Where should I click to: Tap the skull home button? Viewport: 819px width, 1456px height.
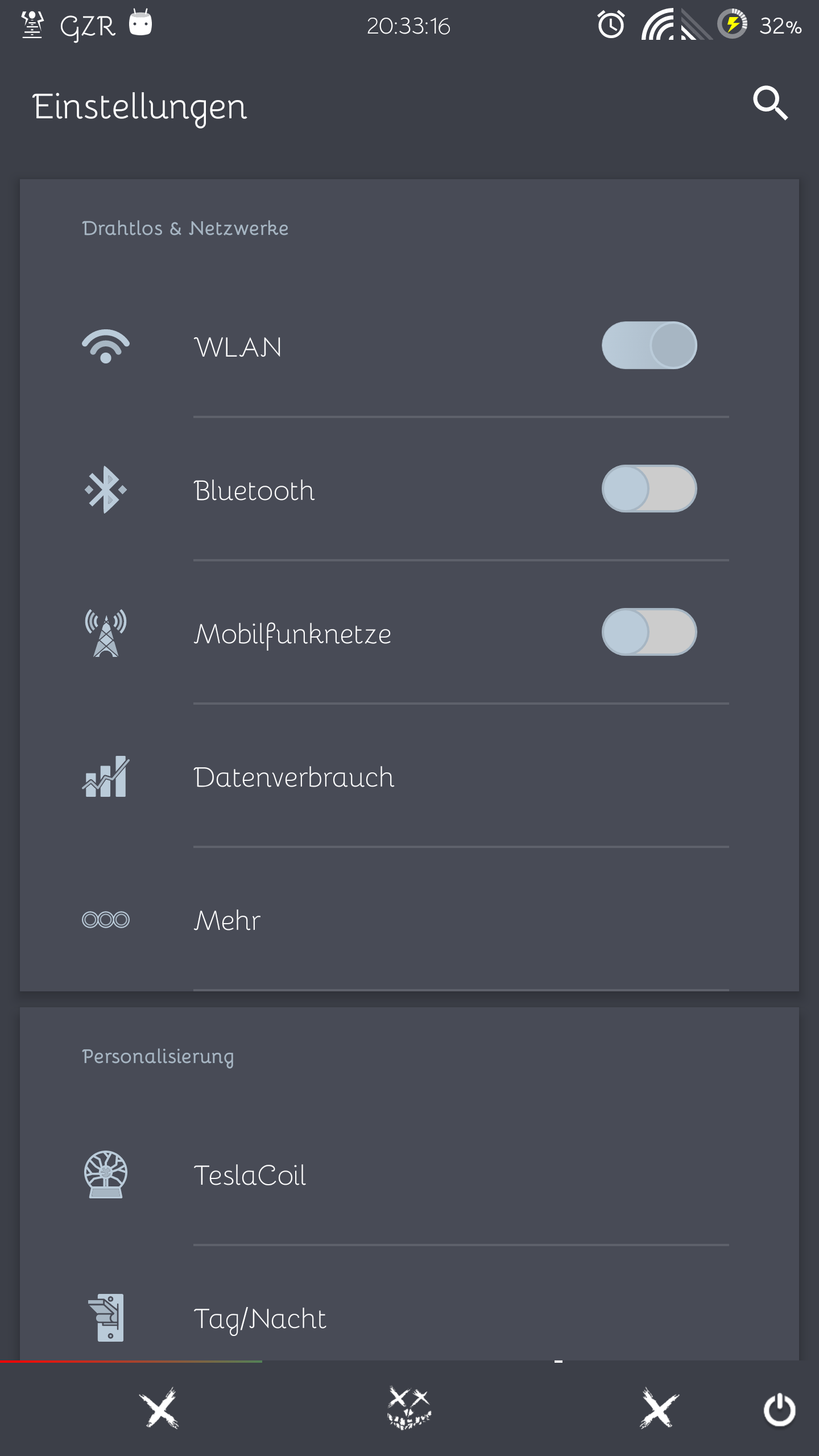(x=409, y=1409)
